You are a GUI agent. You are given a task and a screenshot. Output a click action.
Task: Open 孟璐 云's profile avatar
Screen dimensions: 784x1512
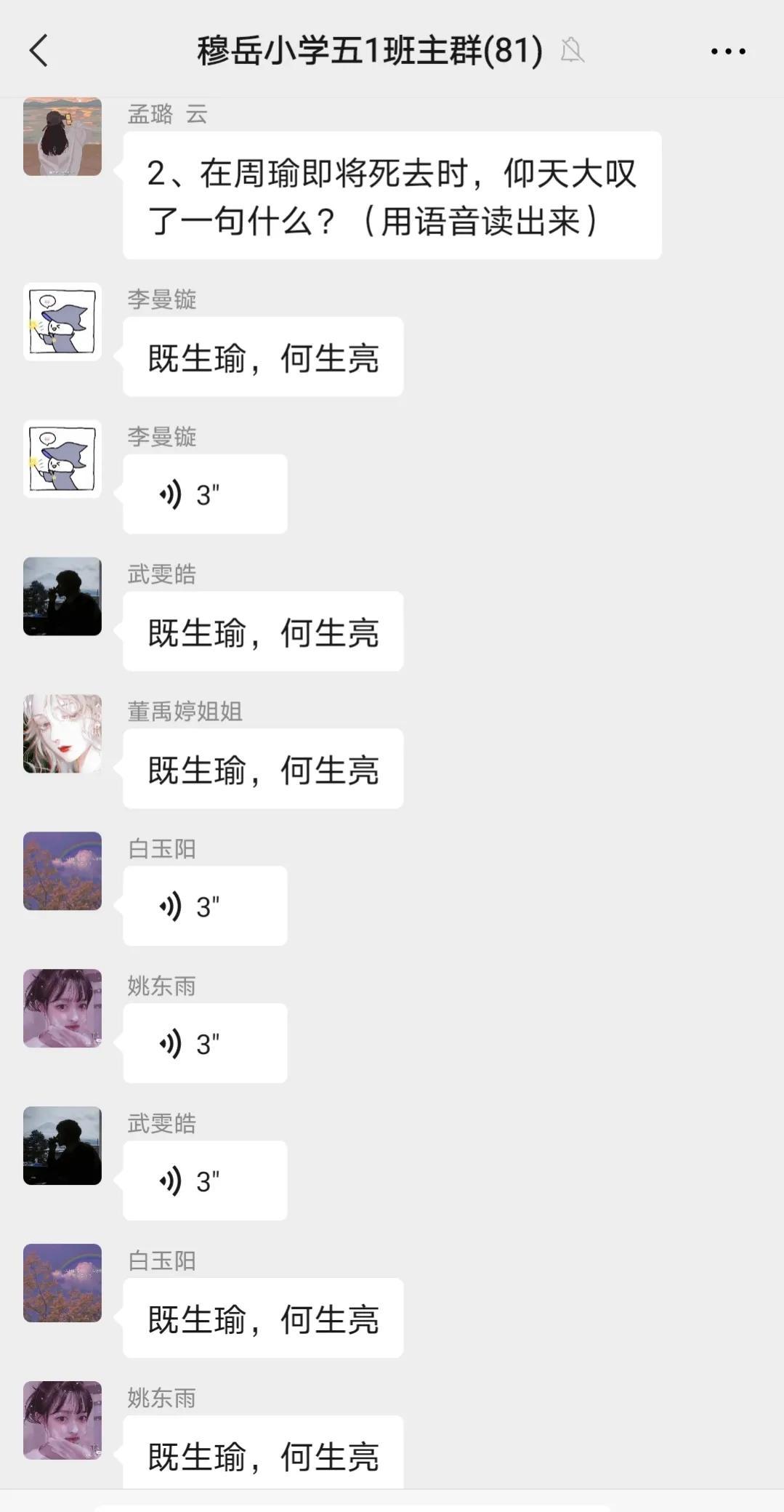(62, 137)
